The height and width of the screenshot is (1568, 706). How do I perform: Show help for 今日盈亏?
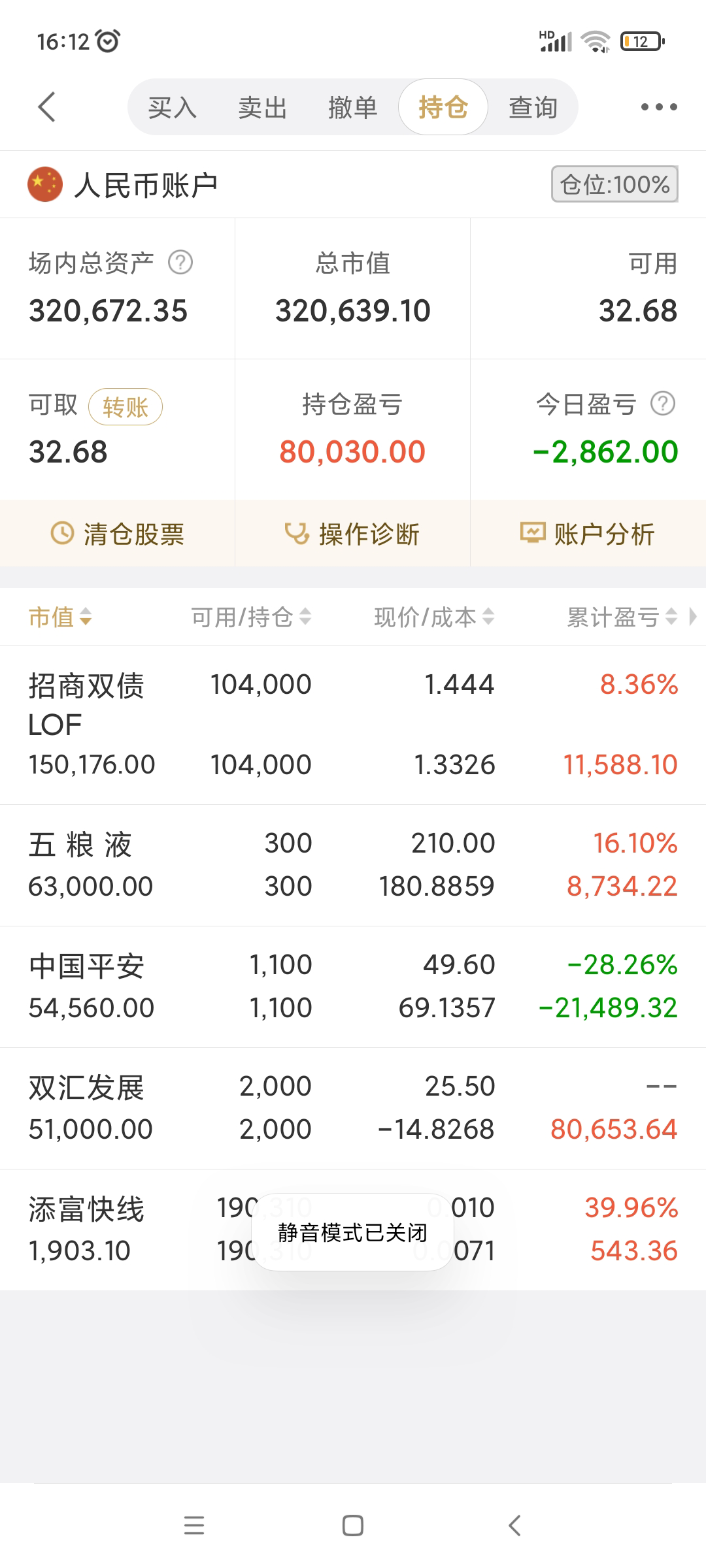(662, 404)
